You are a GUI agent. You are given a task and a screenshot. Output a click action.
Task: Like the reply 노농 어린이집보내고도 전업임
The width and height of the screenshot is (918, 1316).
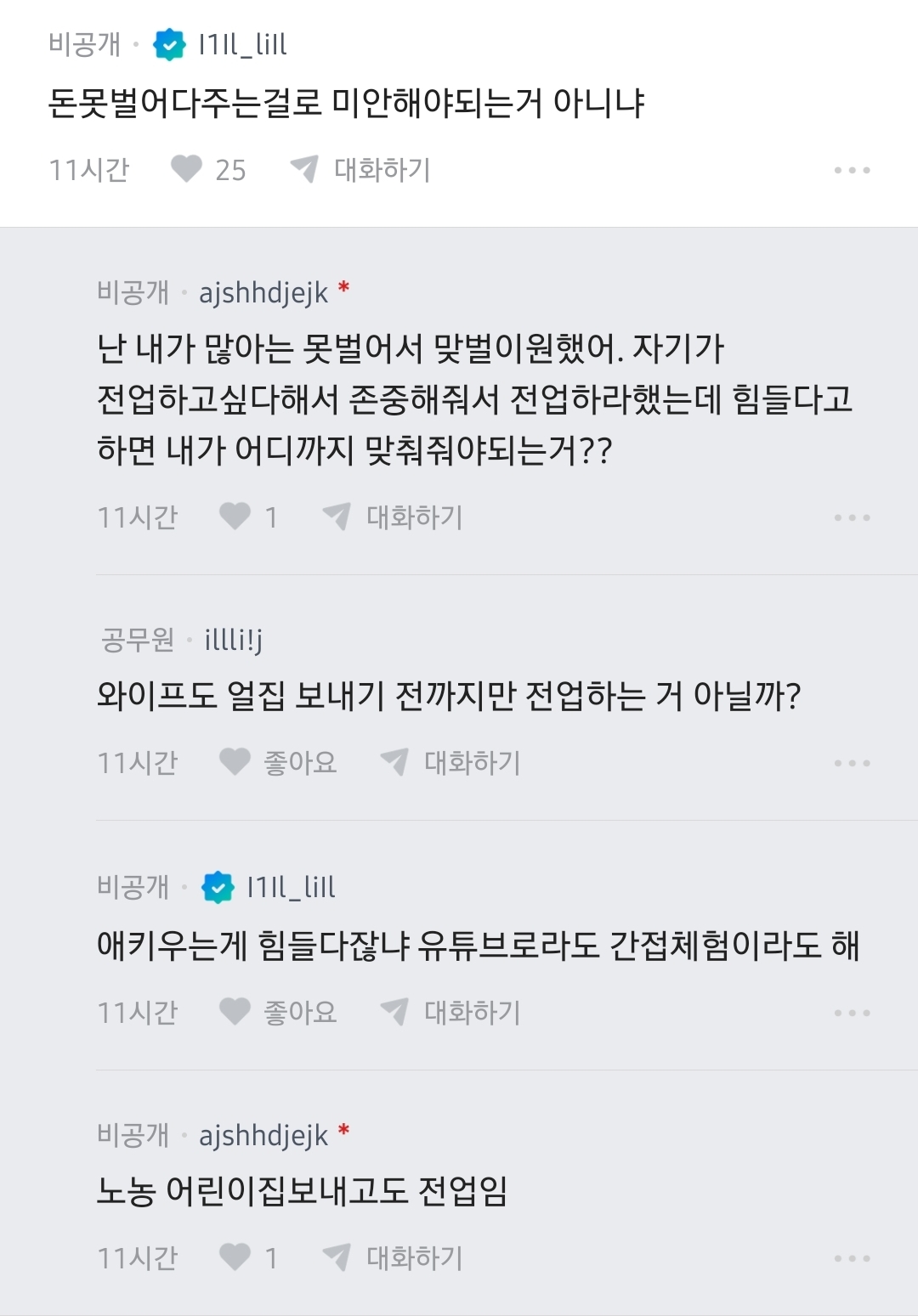point(235,1257)
